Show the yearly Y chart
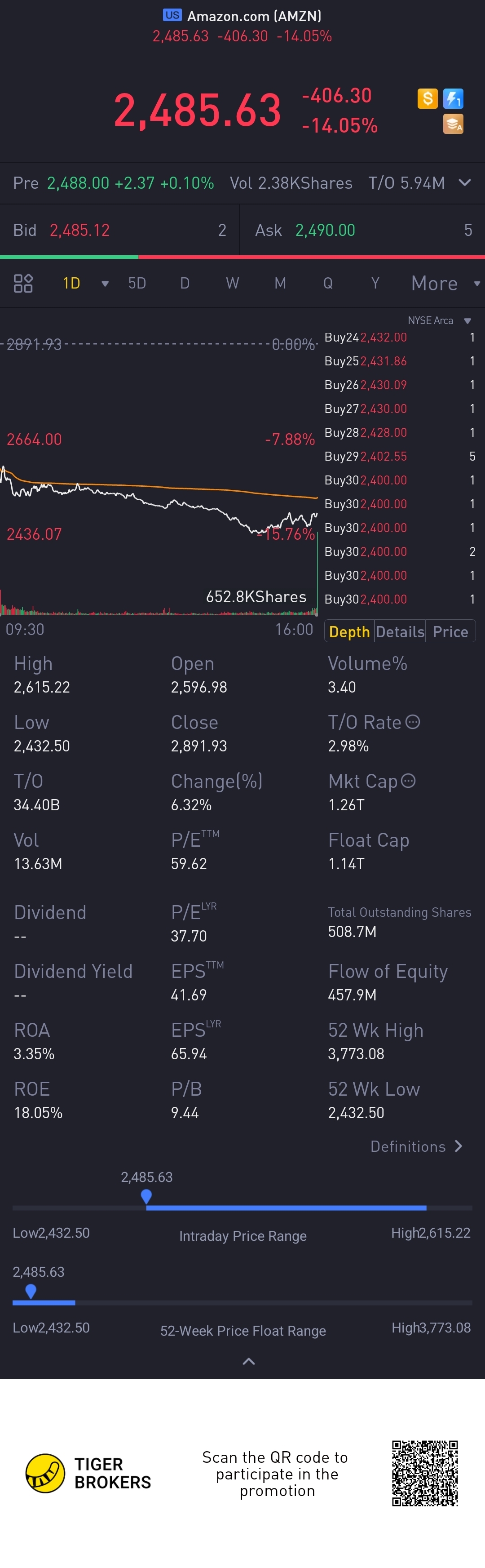This screenshot has width=485, height=1568. click(x=375, y=283)
